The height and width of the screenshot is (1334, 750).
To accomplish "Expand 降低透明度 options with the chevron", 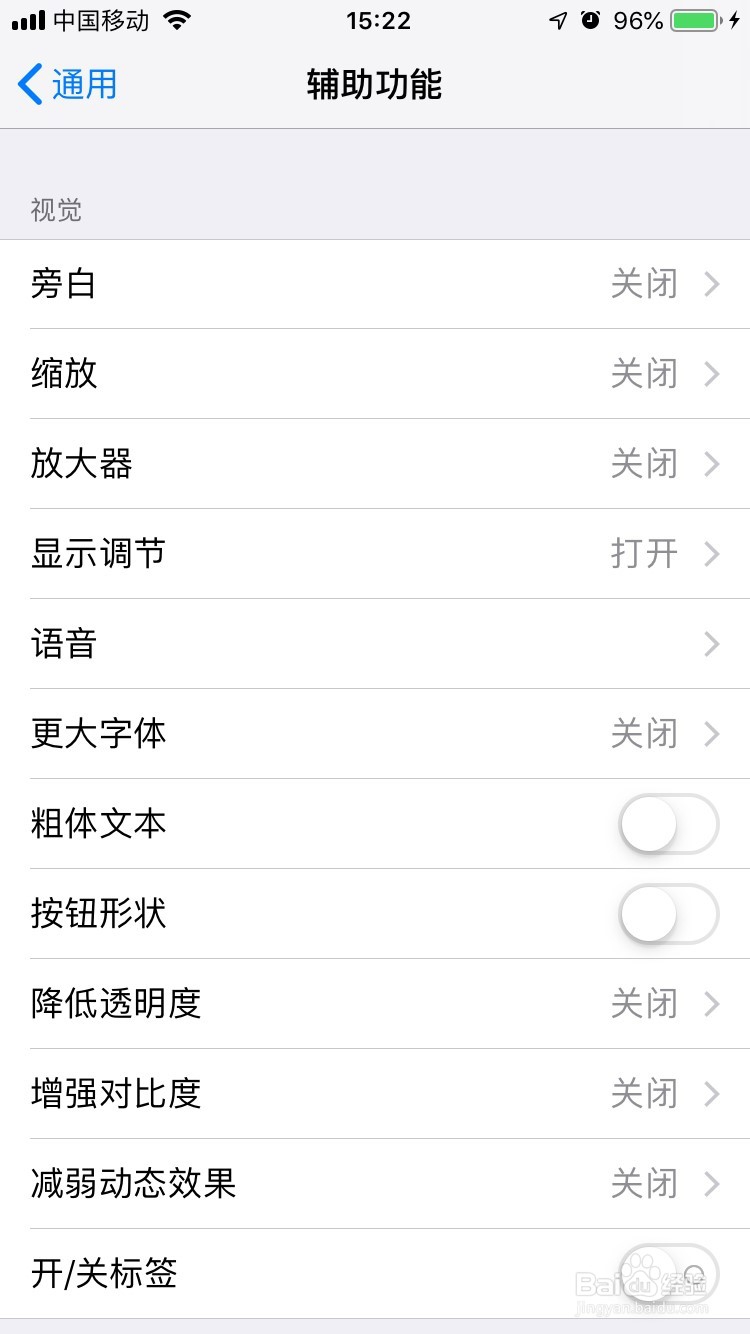I will [712, 1004].
